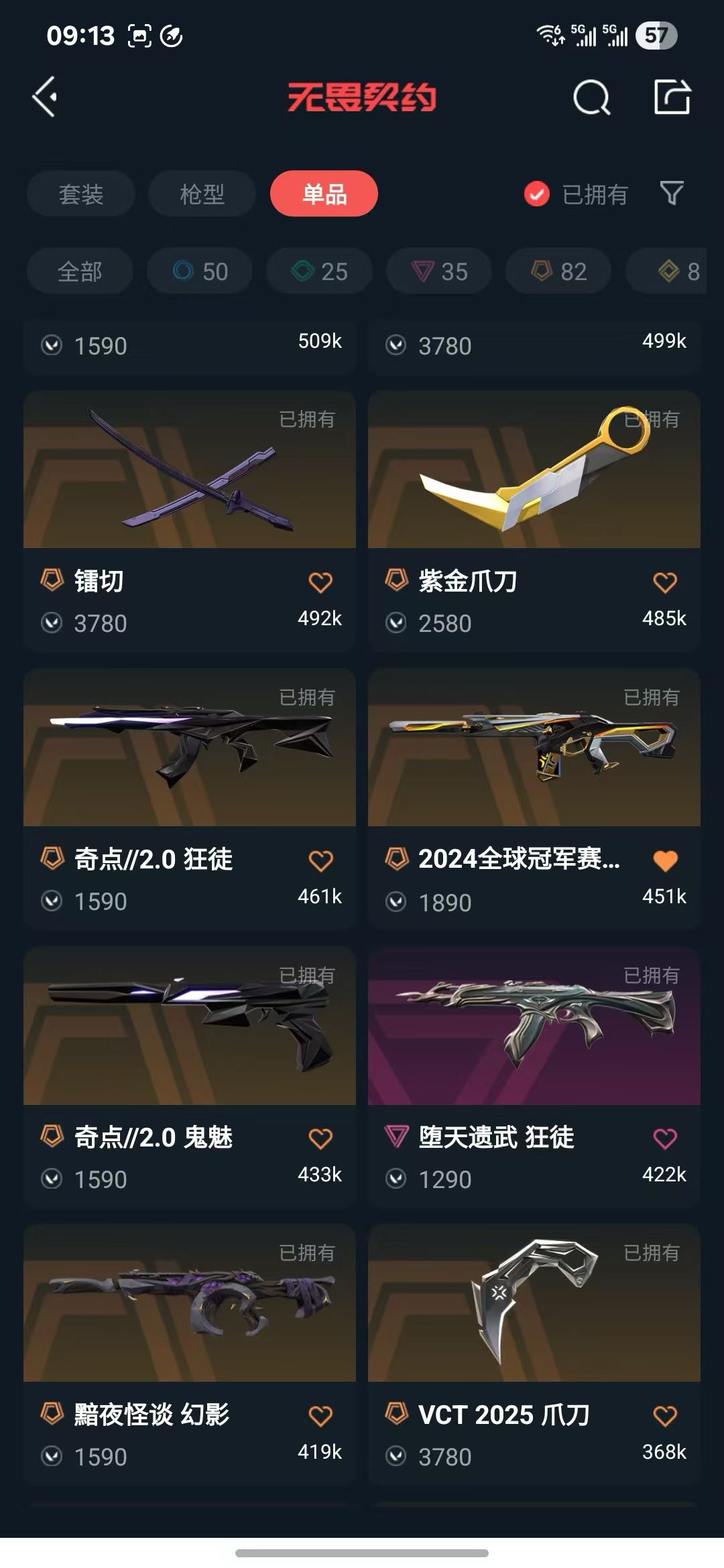Viewport: 724px width, 1568px height.
Task: Open the 奇点//2.0 狂徒 skin card
Action: pyautogui.click(x=190, y=799)
